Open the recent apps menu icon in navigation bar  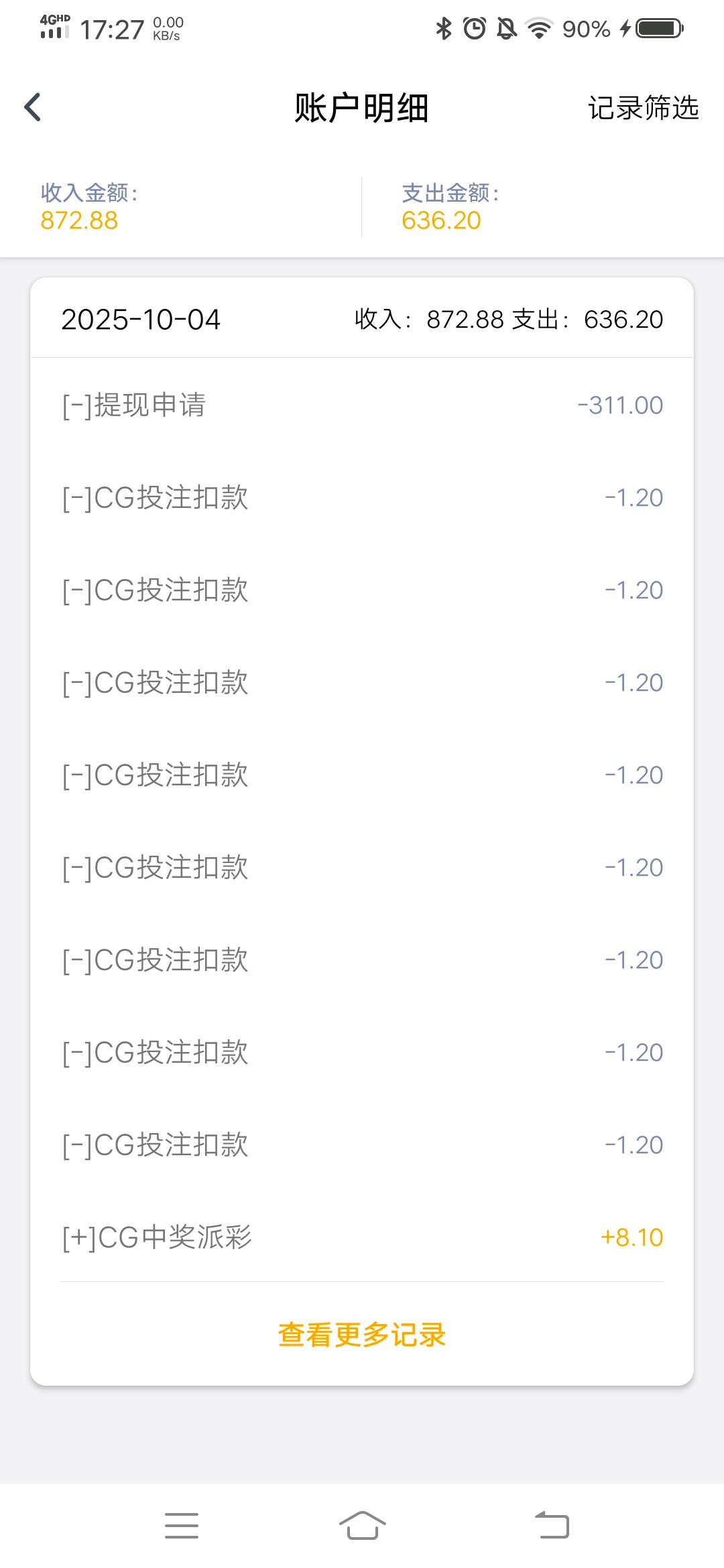(x=181, y=1523)
